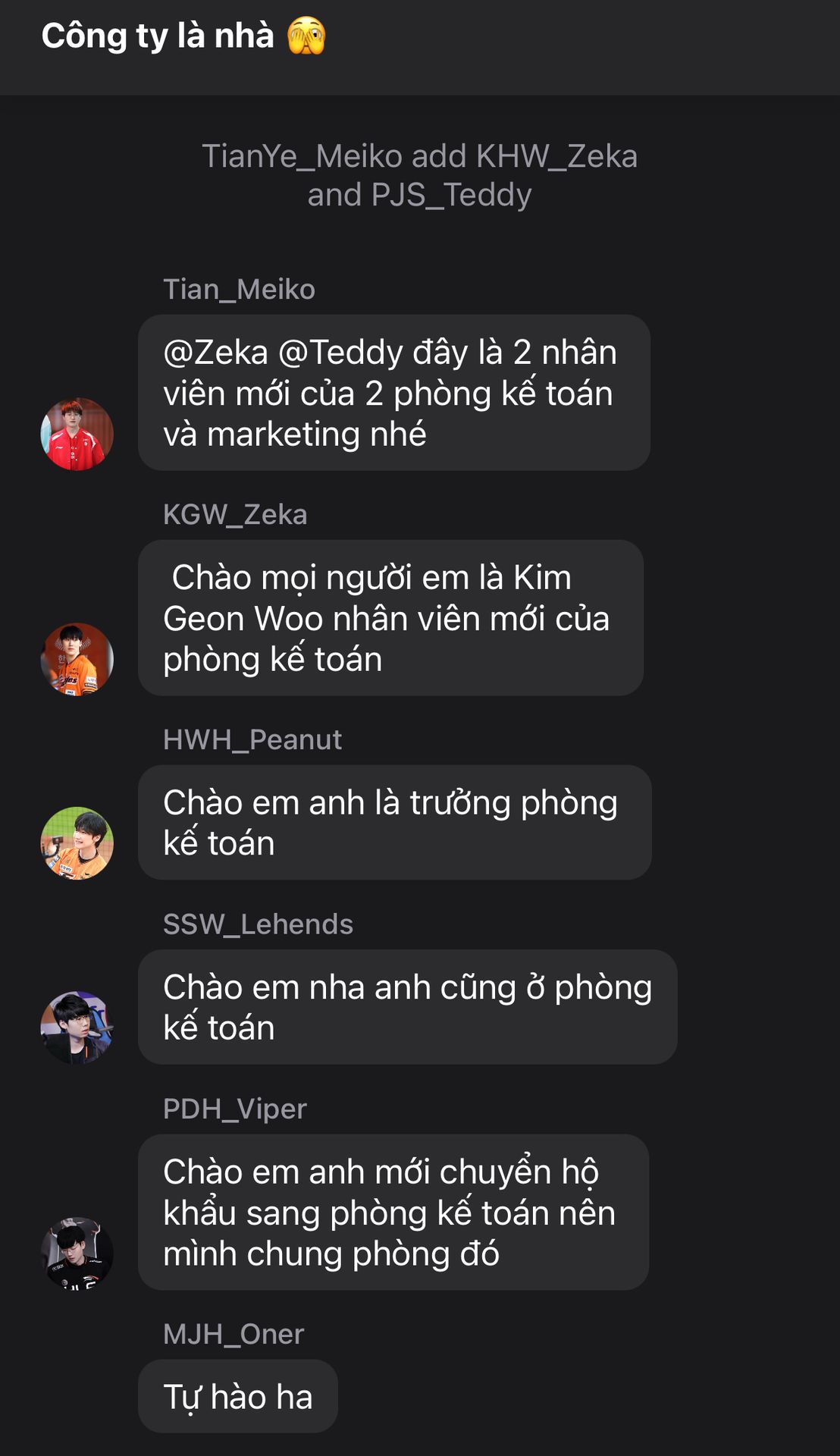The height and width of the screenshot is (1456, 840).
Task: Open KGW_Zeka's profile avatar
Action: click(77, 659)
